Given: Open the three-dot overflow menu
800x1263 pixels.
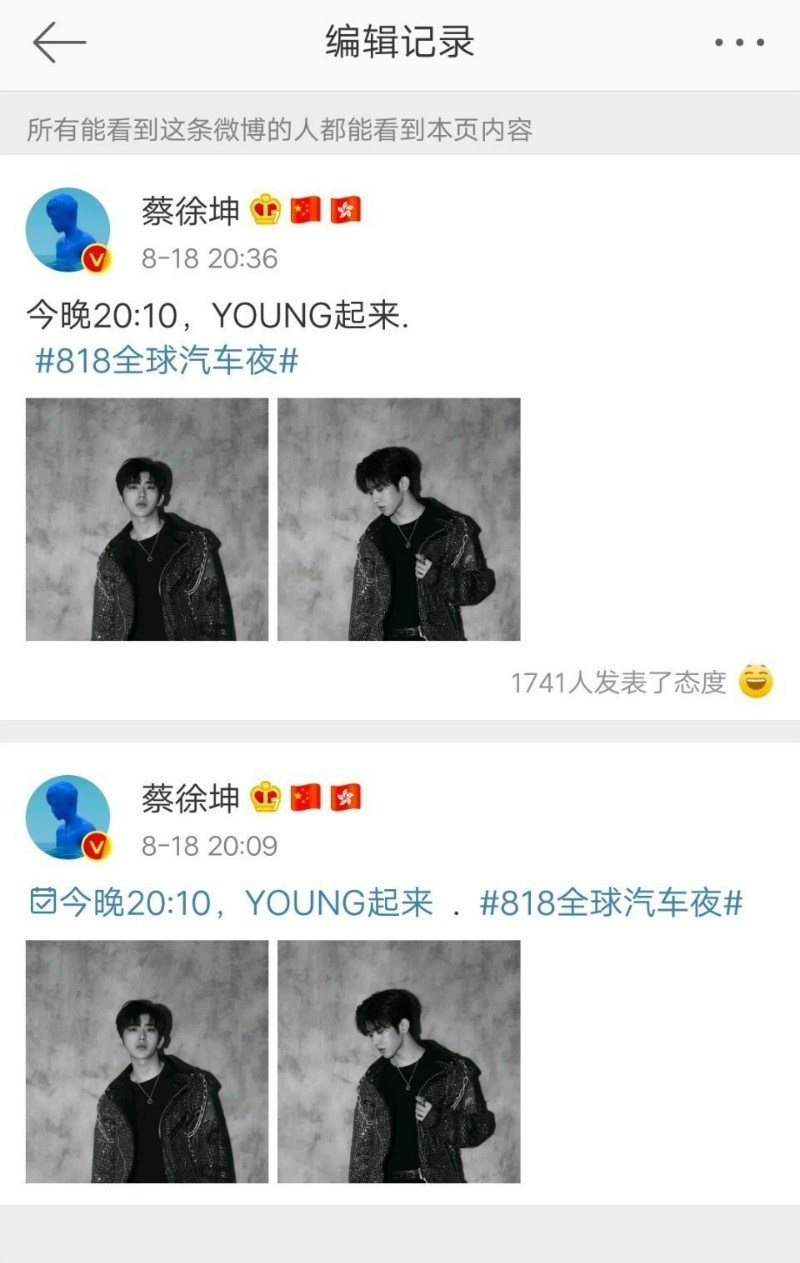Looking at the screenshot, I should coord(740,43).
